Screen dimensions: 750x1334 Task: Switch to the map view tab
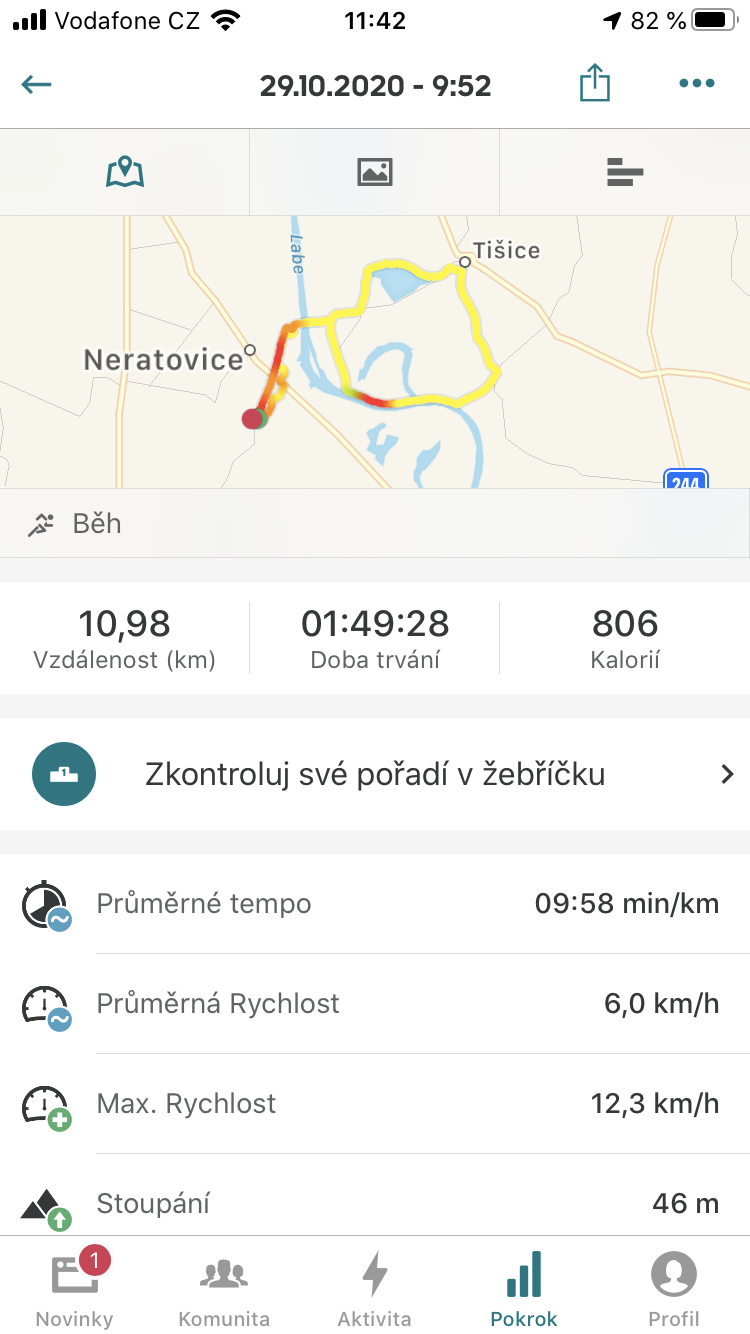click(125, 172)
